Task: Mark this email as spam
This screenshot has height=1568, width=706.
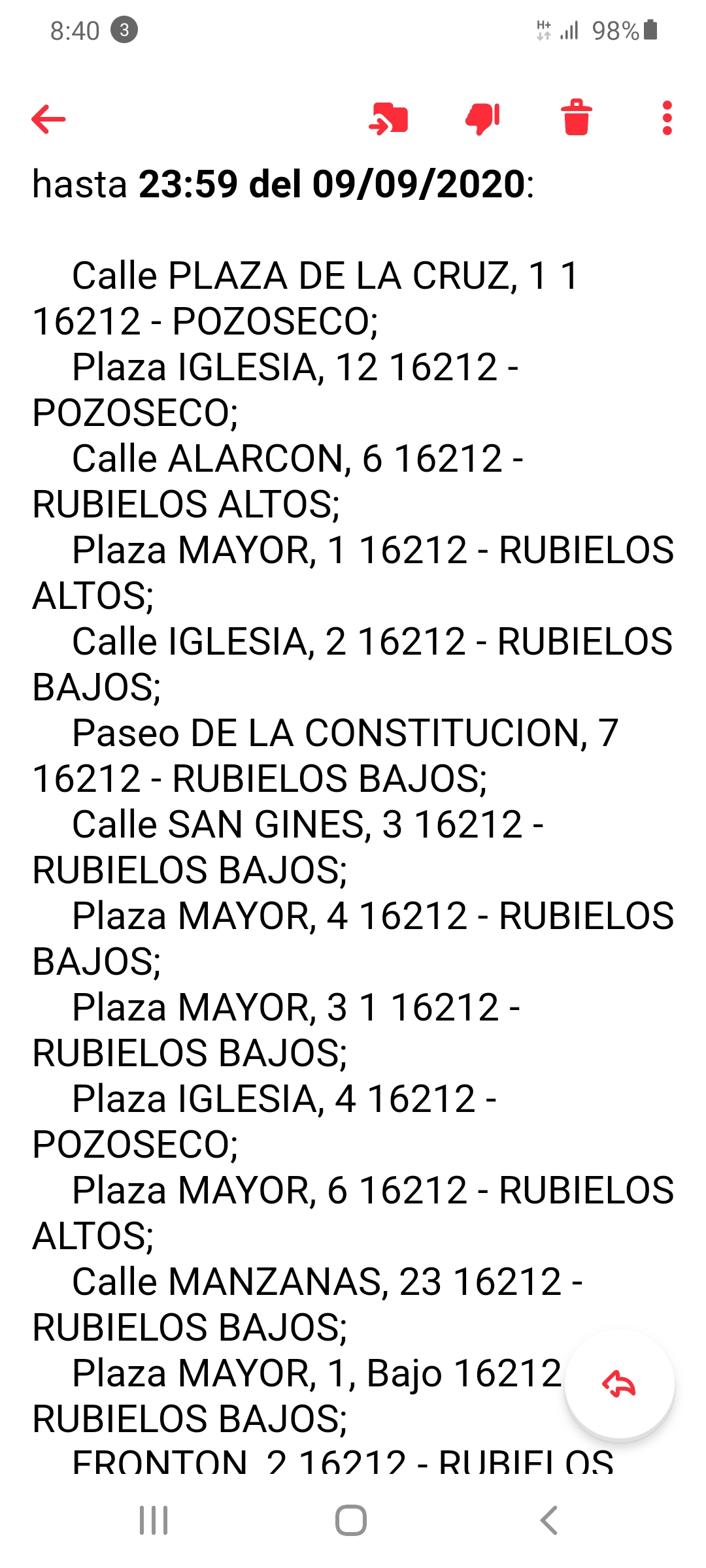Action: tap(483, 119)
